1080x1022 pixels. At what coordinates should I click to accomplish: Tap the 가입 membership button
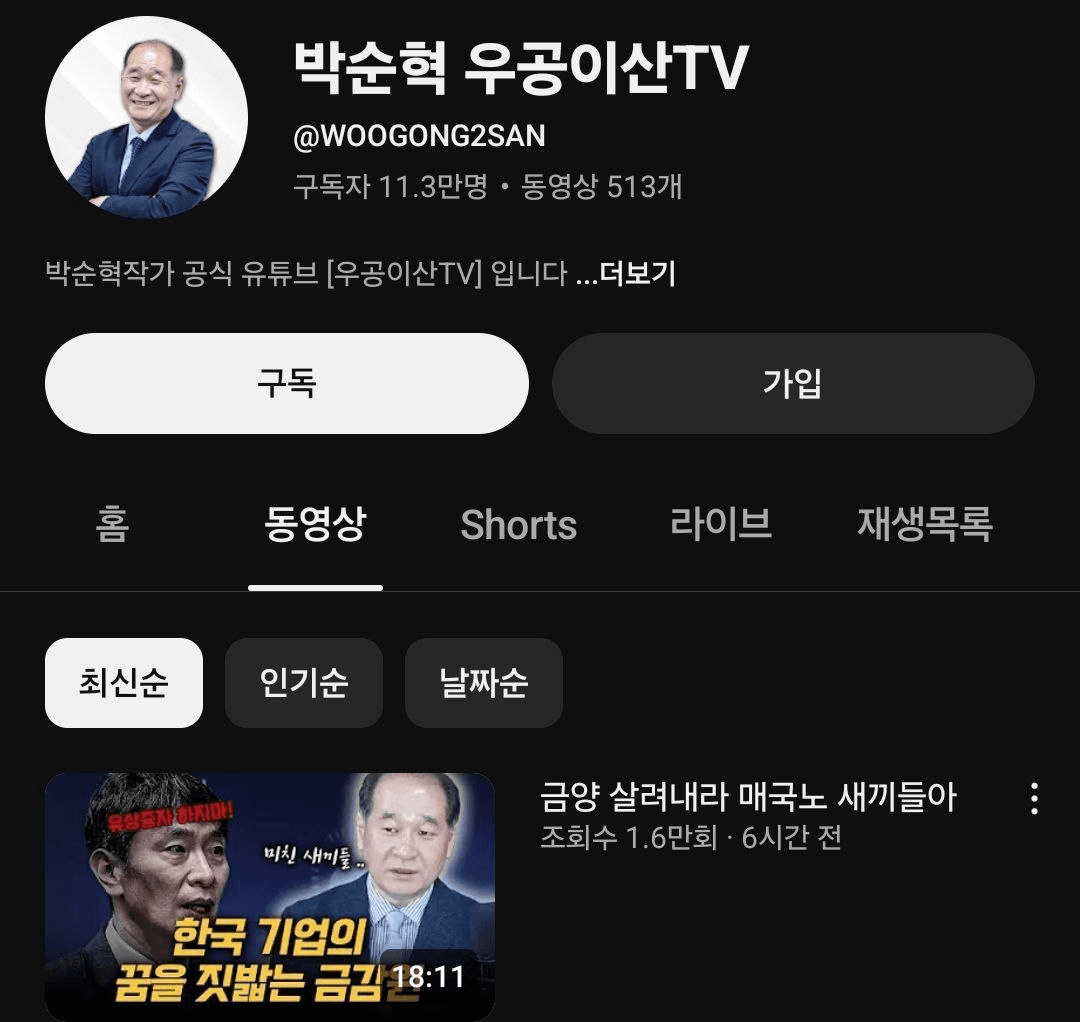click(x=793, y=383)
